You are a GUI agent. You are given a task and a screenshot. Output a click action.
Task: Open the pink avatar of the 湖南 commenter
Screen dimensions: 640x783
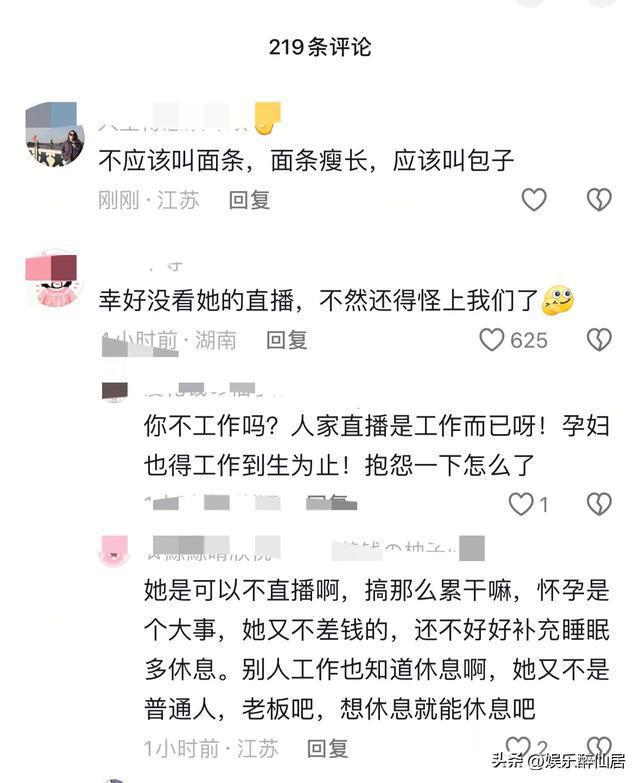tap(54, 279)
